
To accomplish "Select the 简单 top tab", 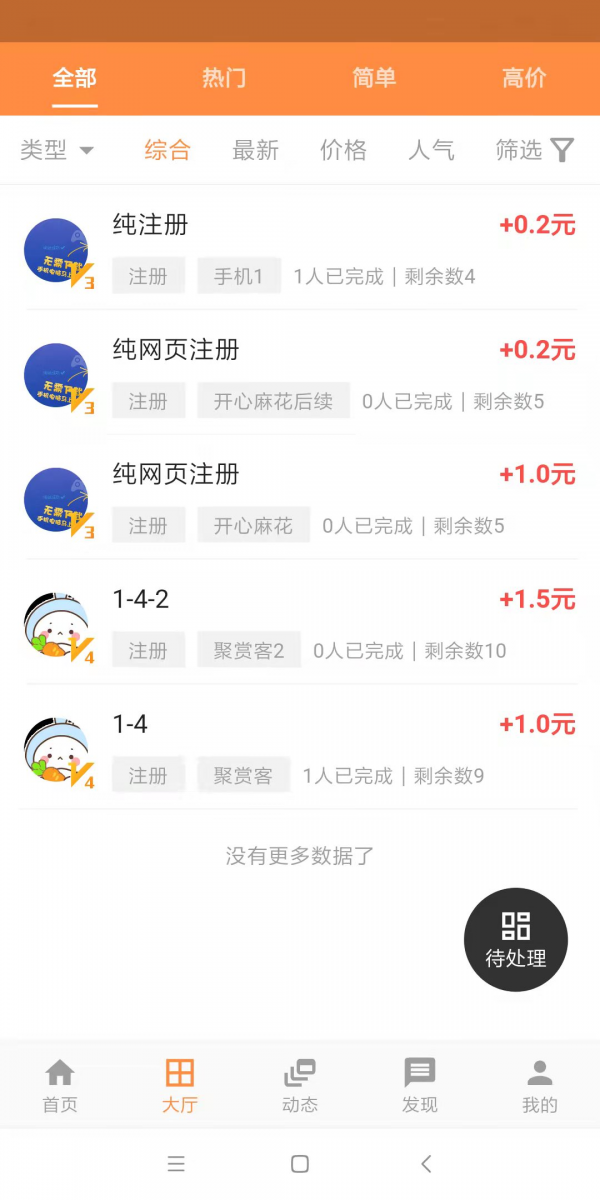I will coord(374,78).
